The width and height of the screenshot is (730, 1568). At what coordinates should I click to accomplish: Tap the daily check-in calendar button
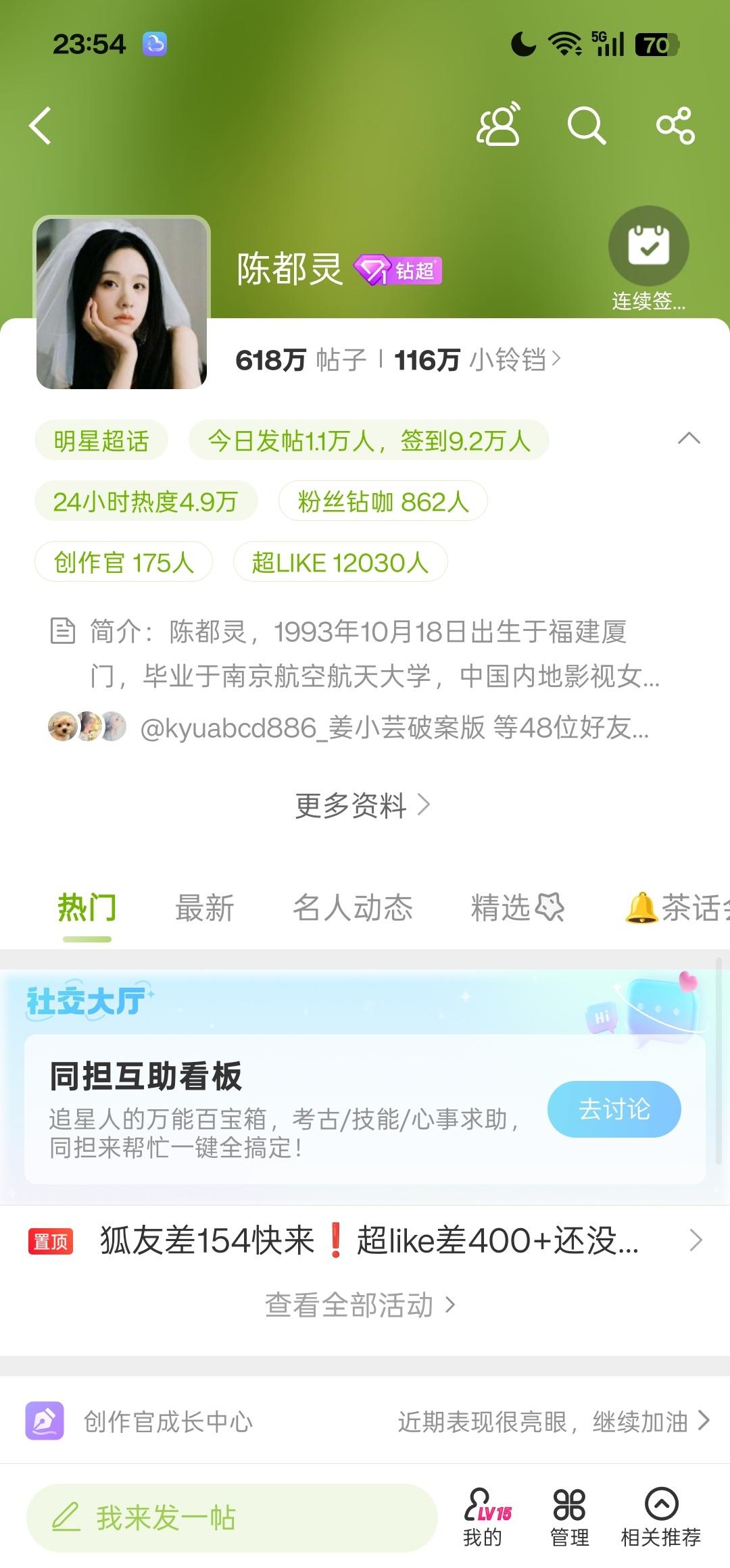pos(648,247)
